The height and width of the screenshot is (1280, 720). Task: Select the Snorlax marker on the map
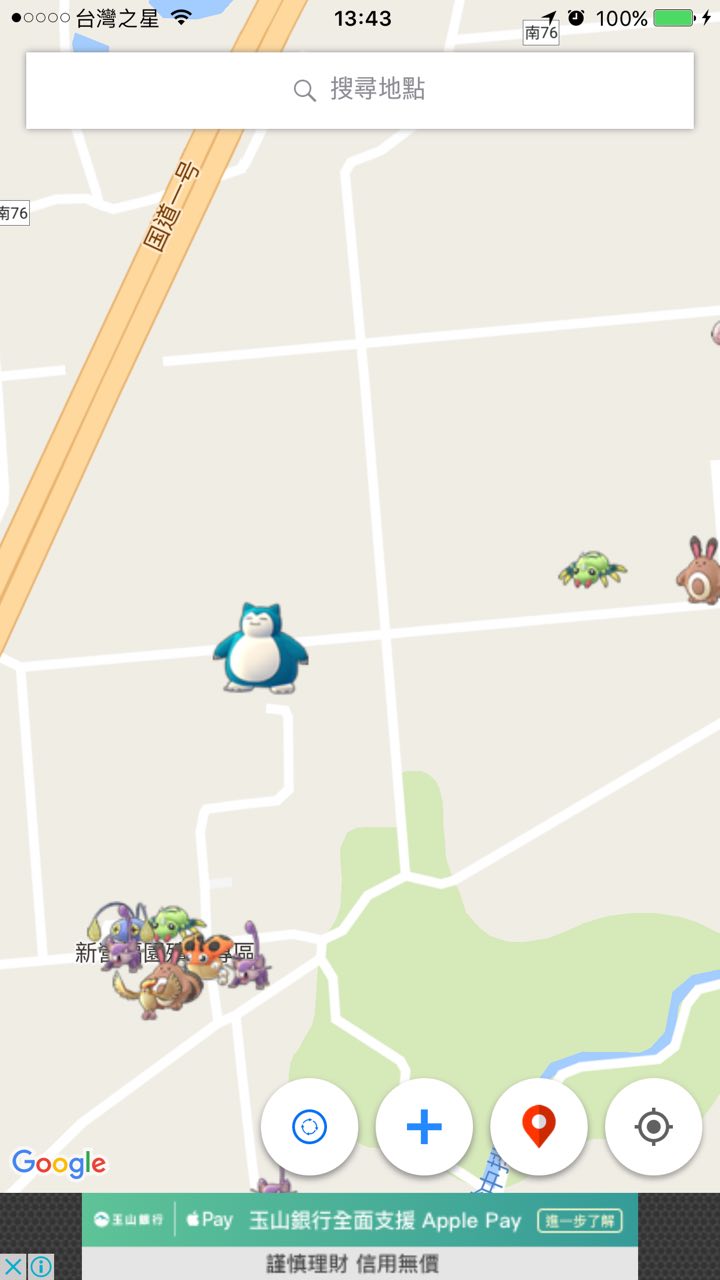coord(260,649)
